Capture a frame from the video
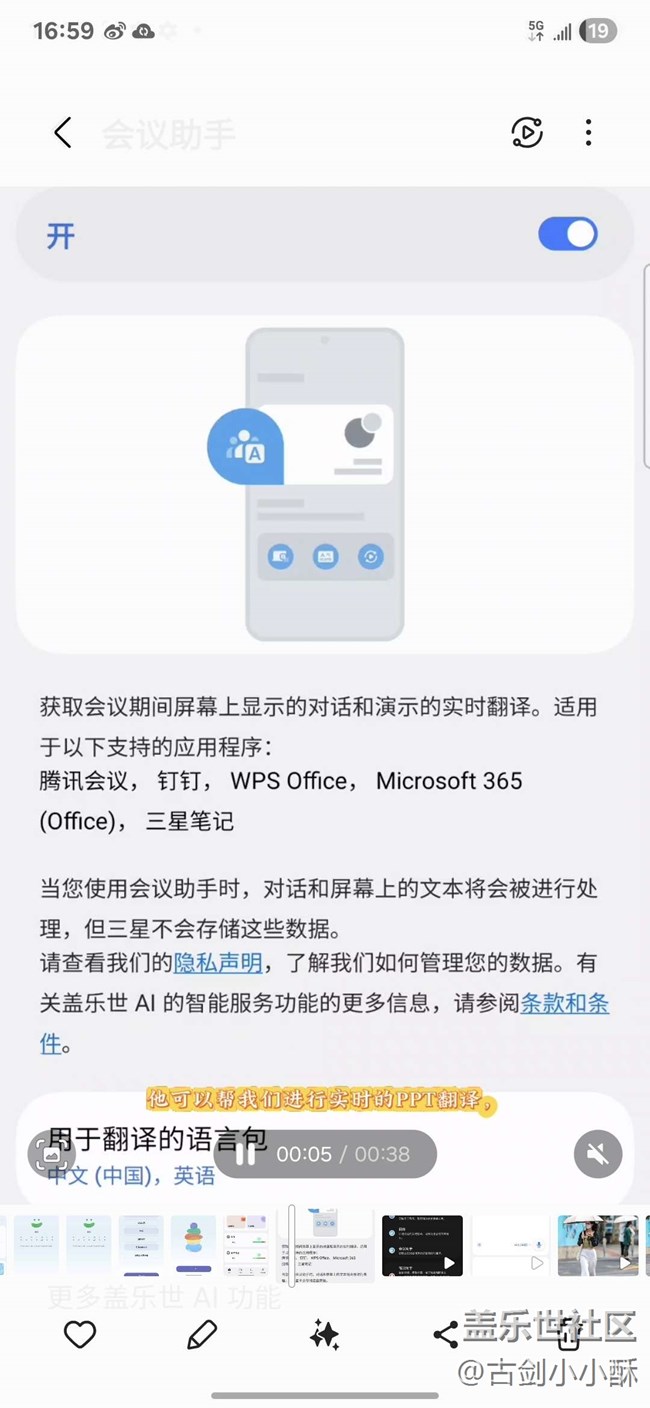Image resolution: width=650 pixels, height=1408 pixels. click(x=51, y=1155)
